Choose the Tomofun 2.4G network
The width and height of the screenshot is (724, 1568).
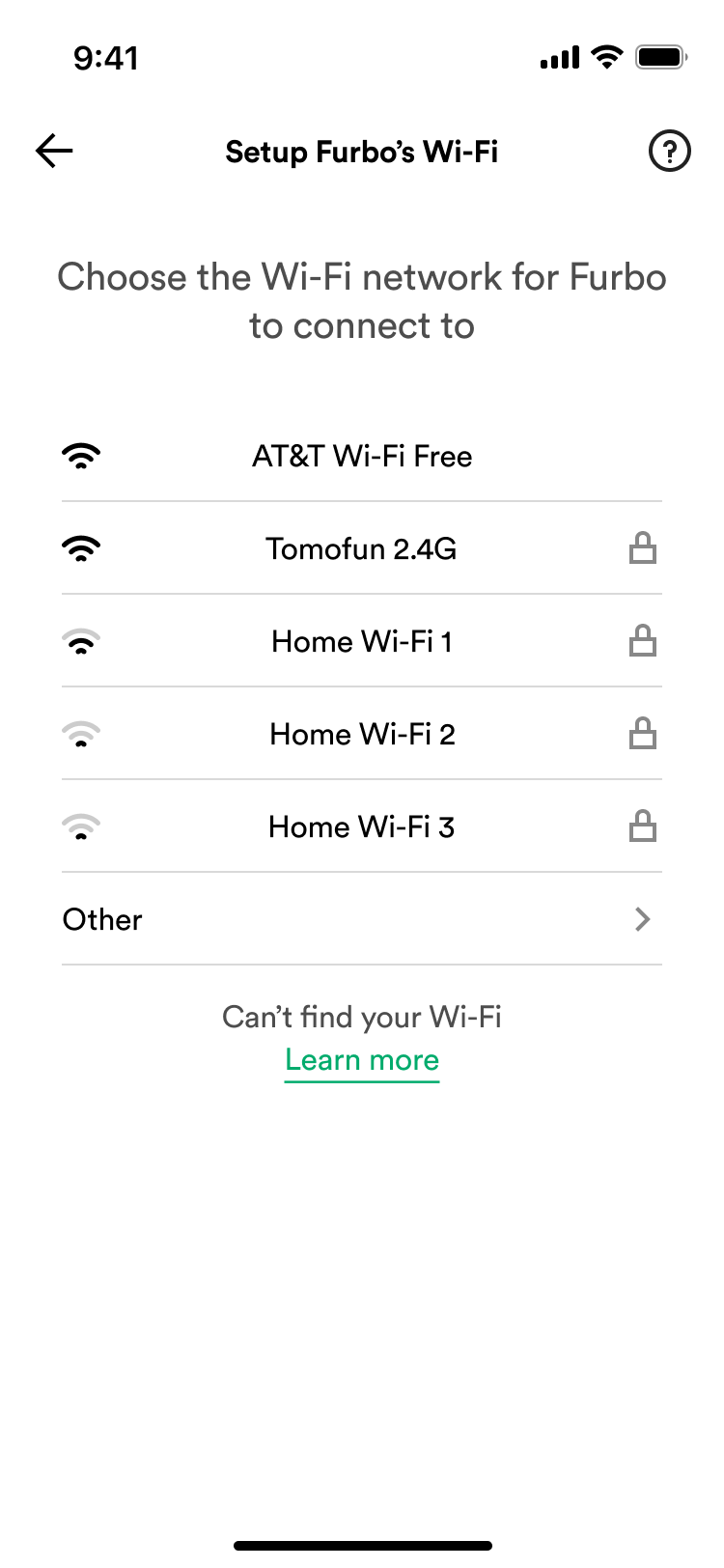coord(362,548)
